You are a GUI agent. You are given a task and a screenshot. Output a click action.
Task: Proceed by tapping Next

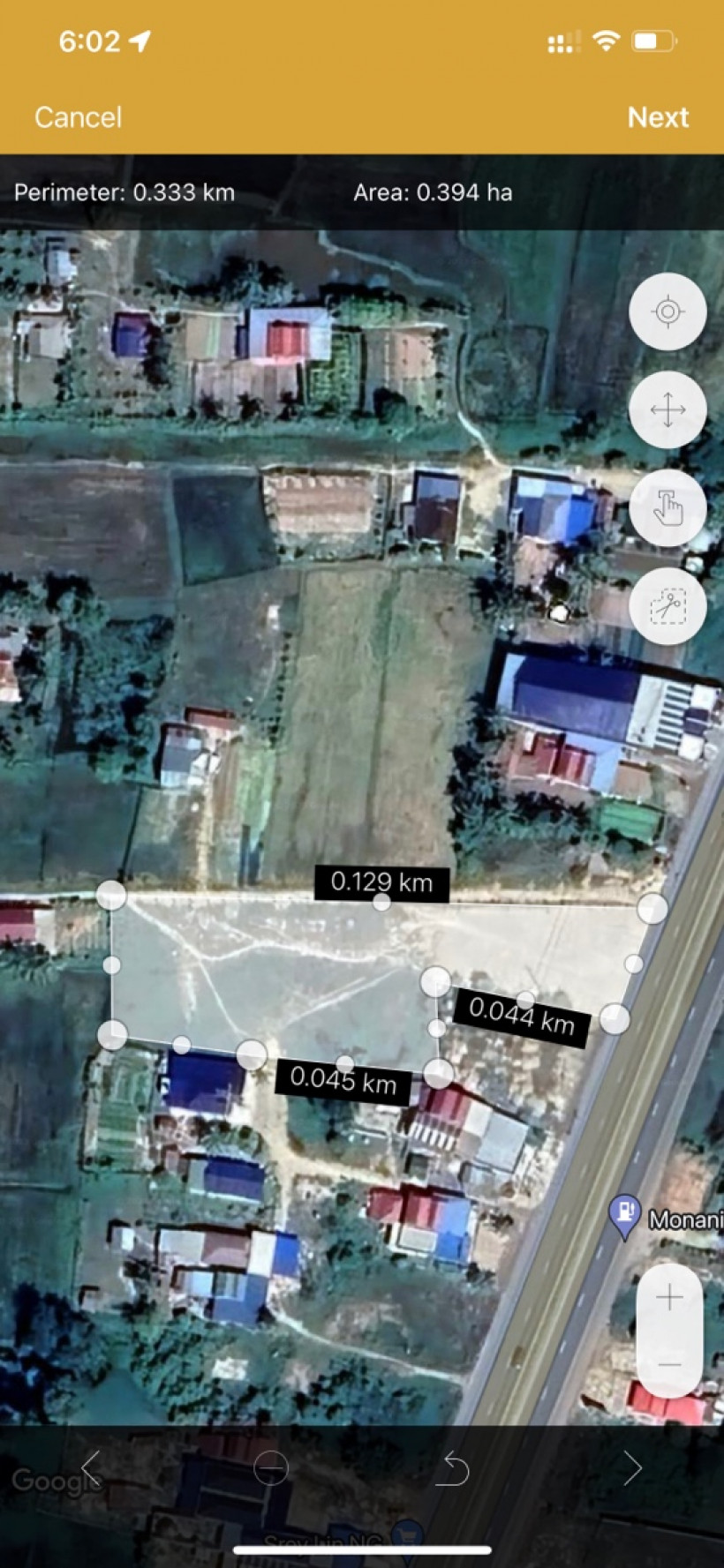click(x=658, y=116)
